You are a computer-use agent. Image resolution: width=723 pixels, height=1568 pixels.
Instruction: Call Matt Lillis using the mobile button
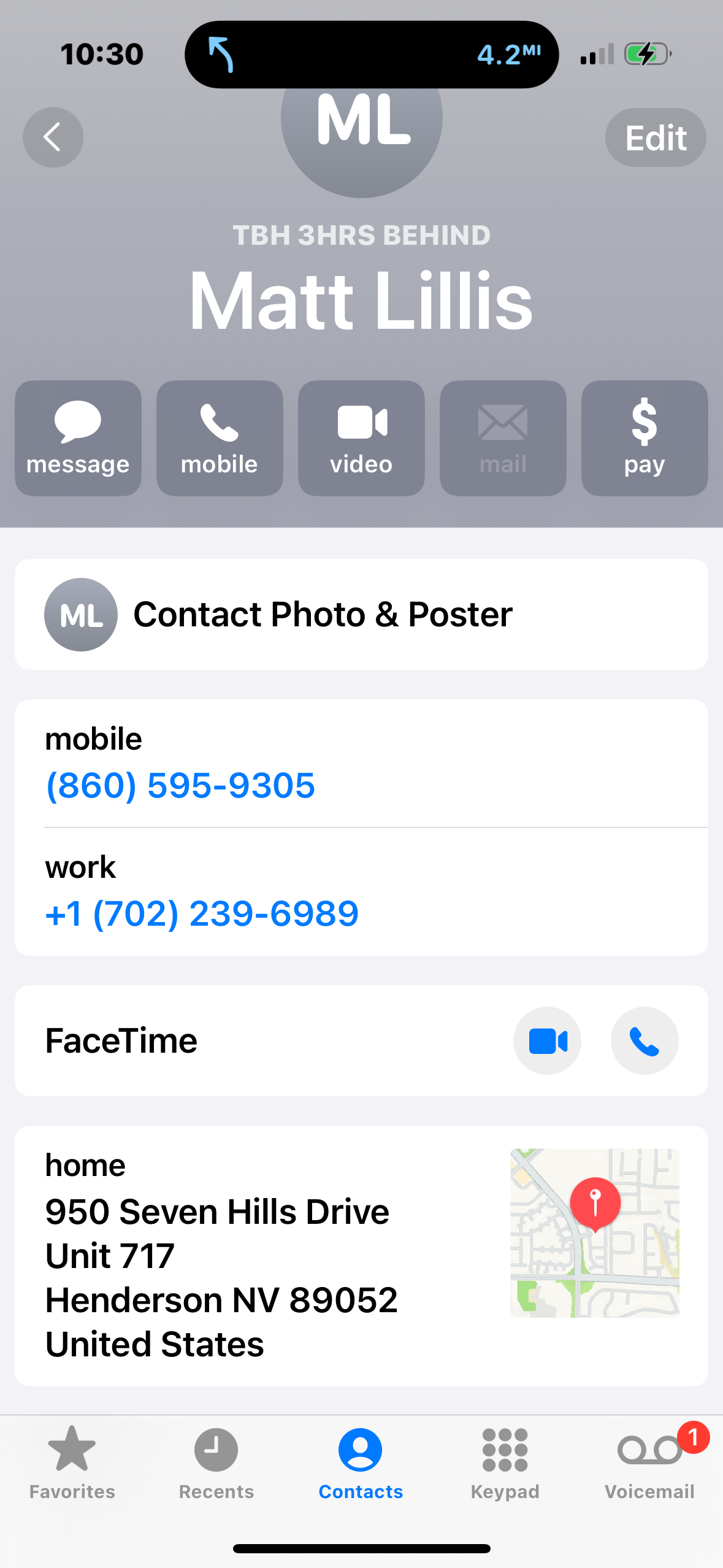tap(220, 438)
